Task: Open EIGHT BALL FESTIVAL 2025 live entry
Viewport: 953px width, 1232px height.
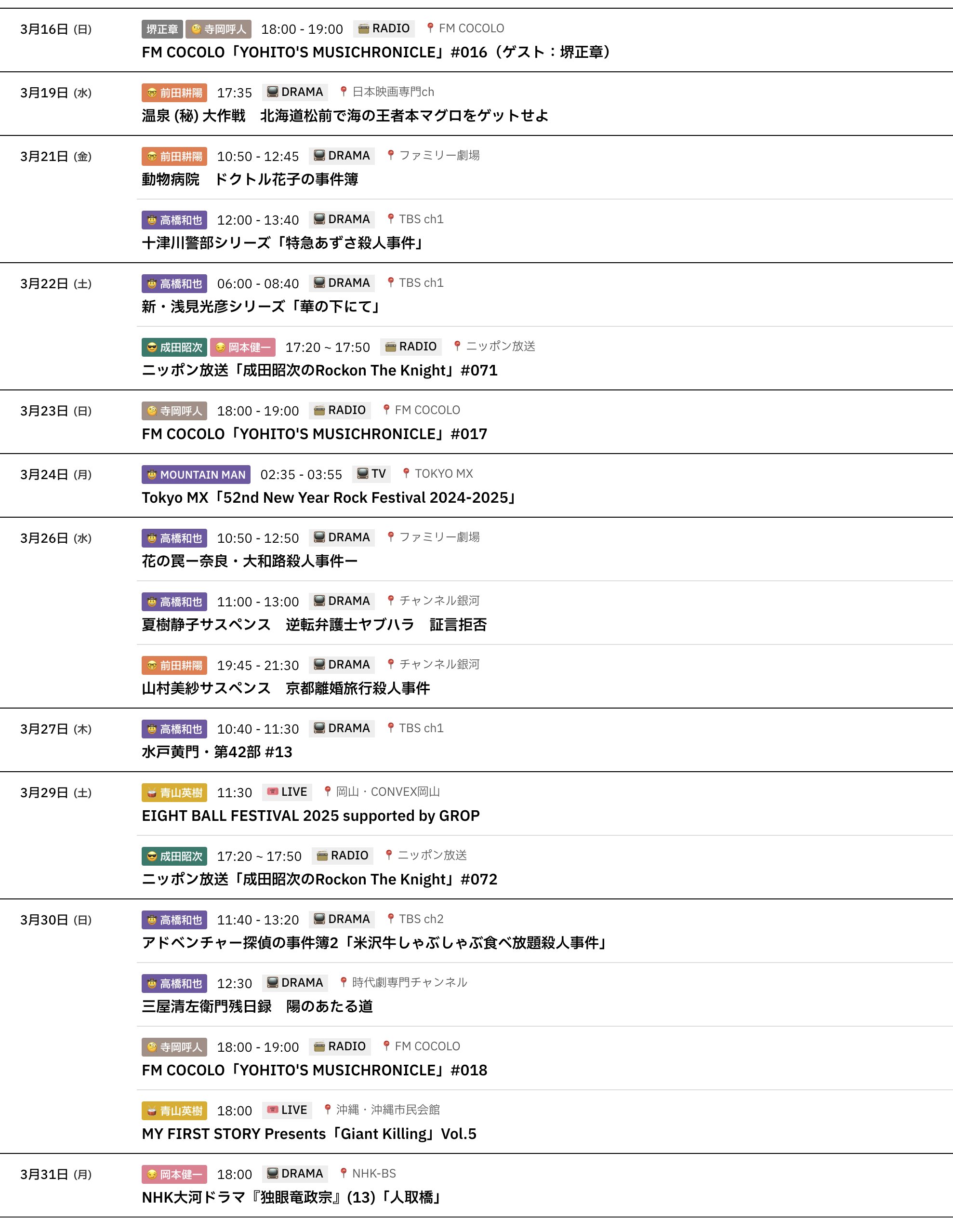Action: [310, 816]
